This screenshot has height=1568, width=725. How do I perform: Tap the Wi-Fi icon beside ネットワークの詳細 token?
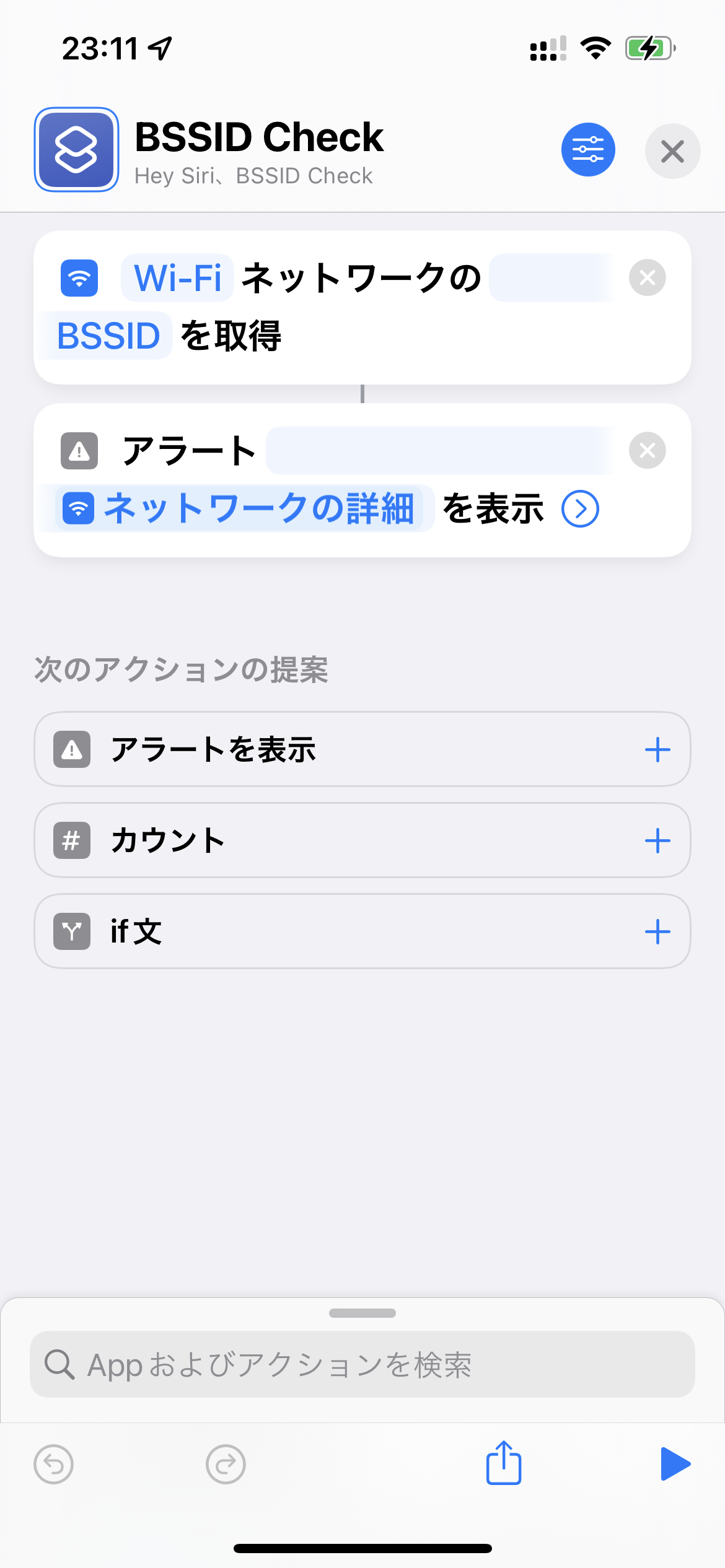pyautogui.click(x=79, y=507)
